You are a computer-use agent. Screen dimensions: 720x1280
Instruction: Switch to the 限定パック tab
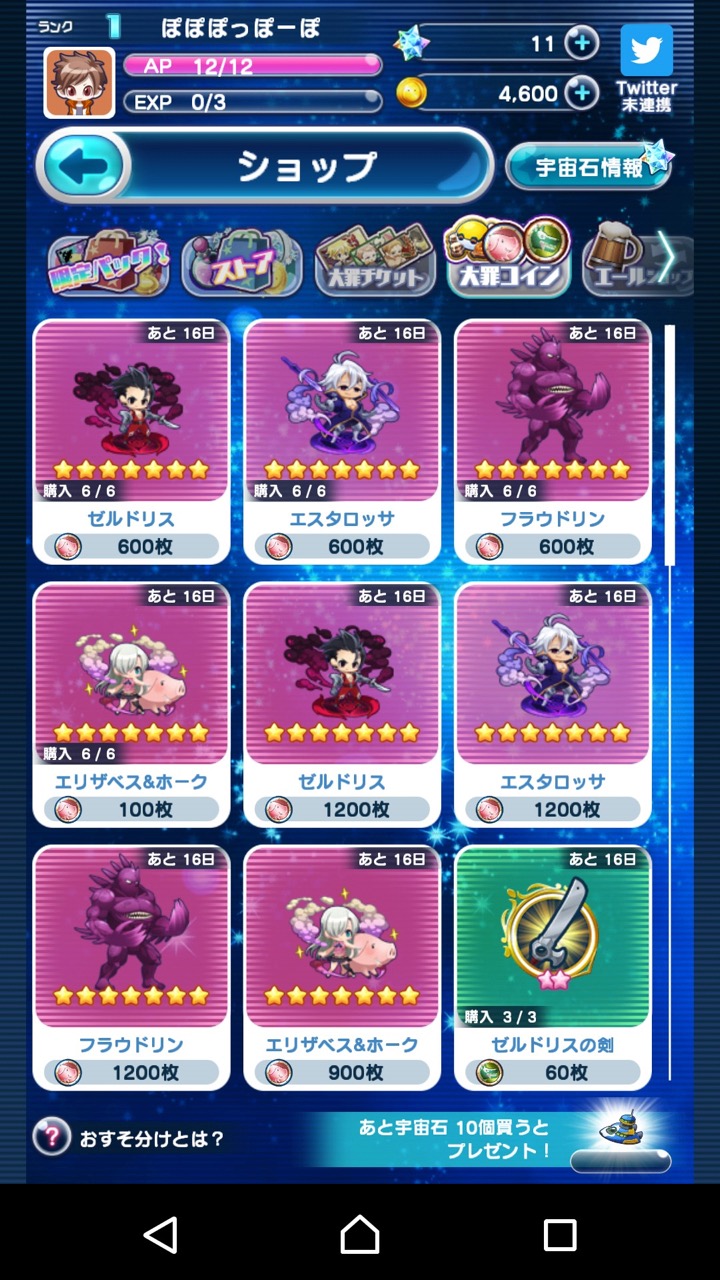click(x=108, y=264)
